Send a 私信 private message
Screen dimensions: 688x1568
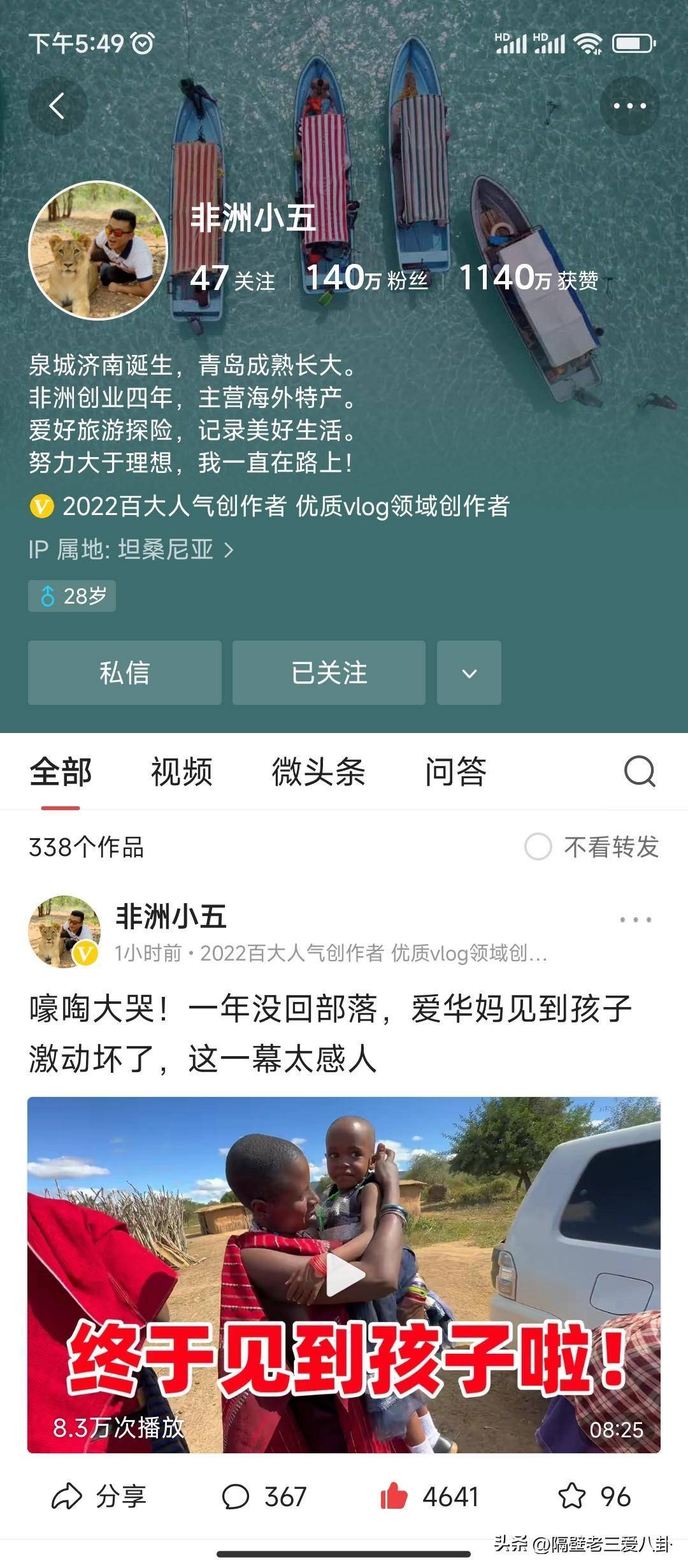[x=125, y=673]
